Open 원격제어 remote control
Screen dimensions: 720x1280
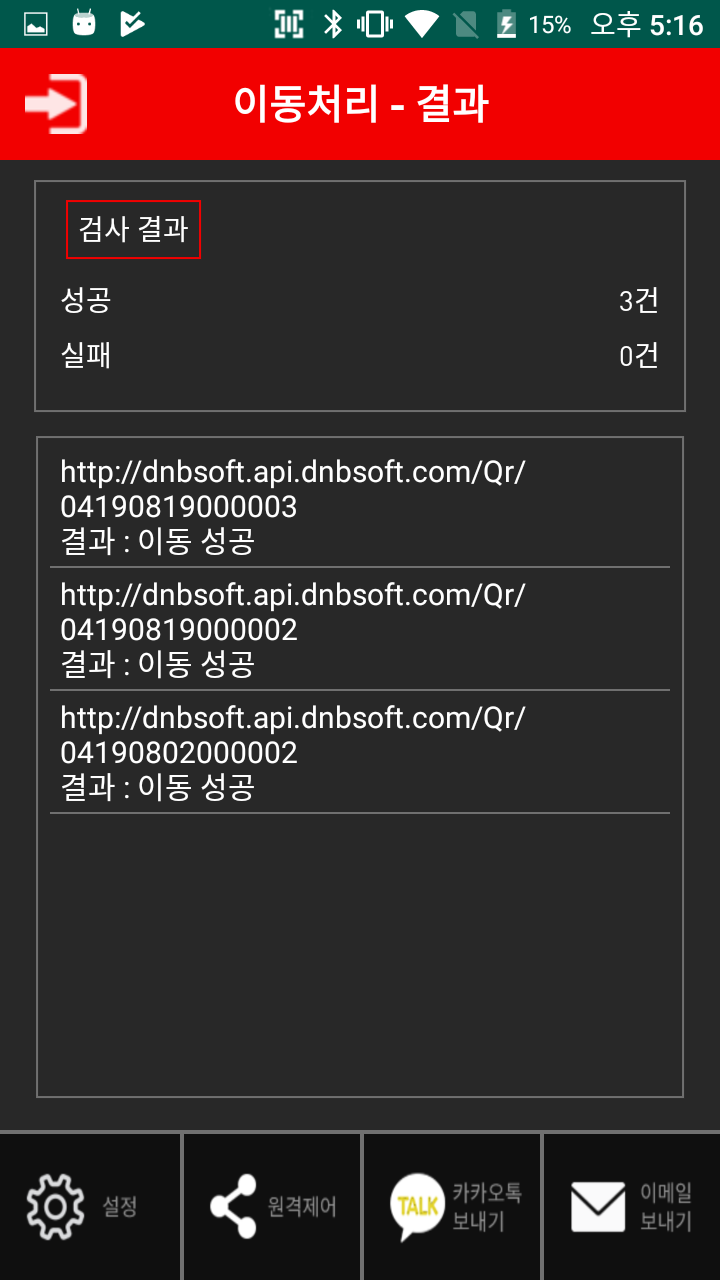tap(272, 1207)
